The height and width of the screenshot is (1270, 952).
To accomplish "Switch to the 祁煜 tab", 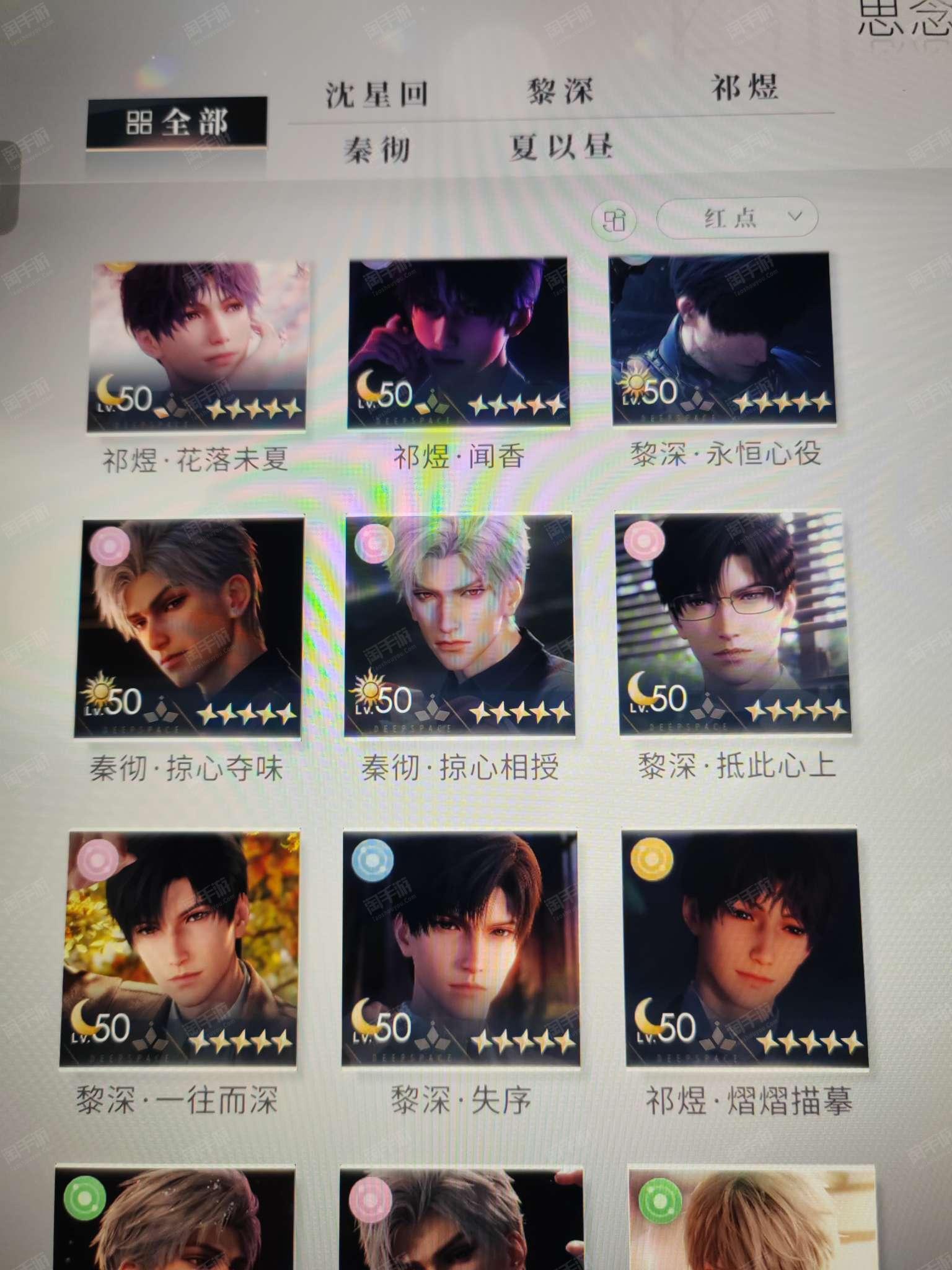I will pos(744,87).
